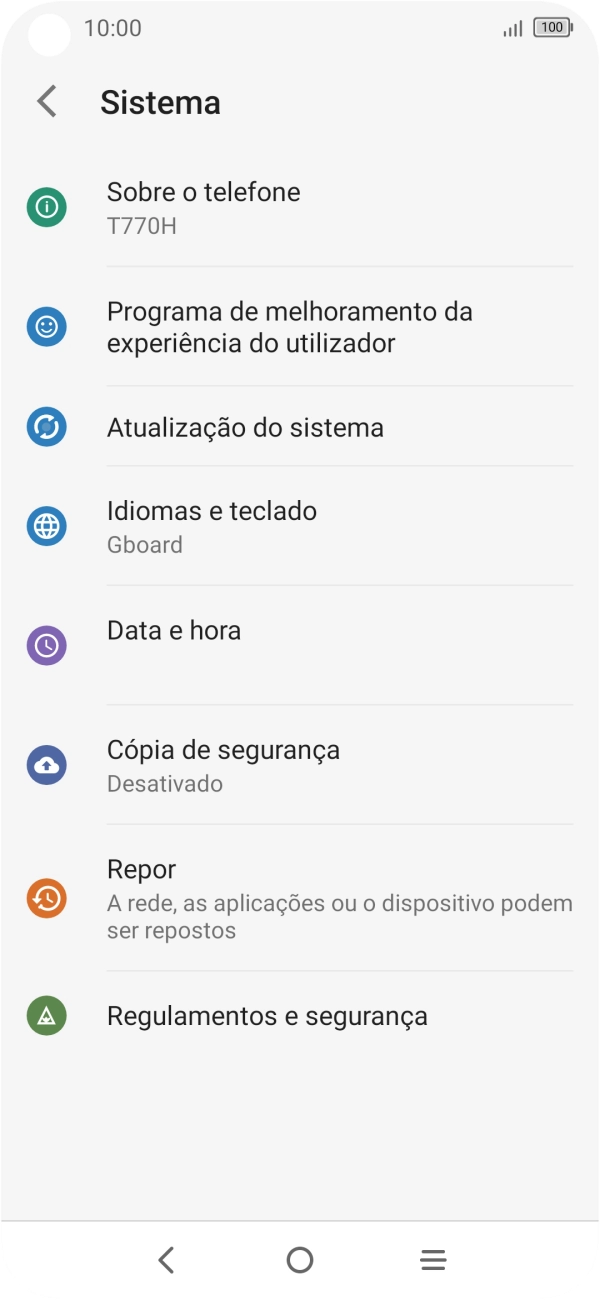The width and height of the screenshot is (600, 1300).
Task: Go back from the Sistema screen
Action: click(x=46, y=102)
